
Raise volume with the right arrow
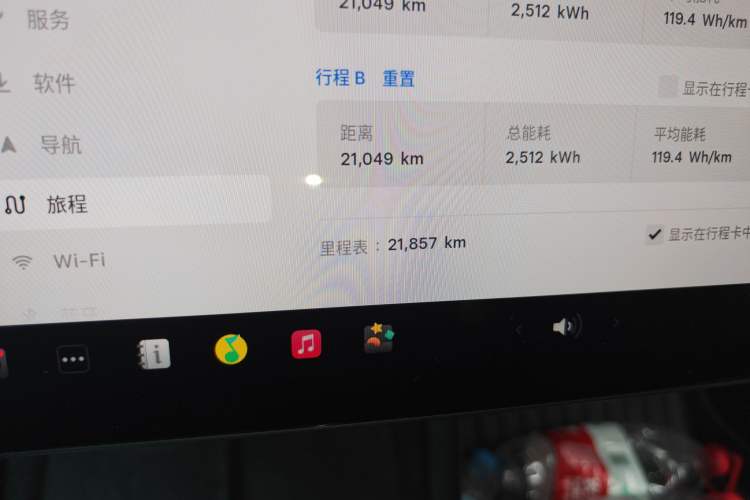tap(614, 324)
